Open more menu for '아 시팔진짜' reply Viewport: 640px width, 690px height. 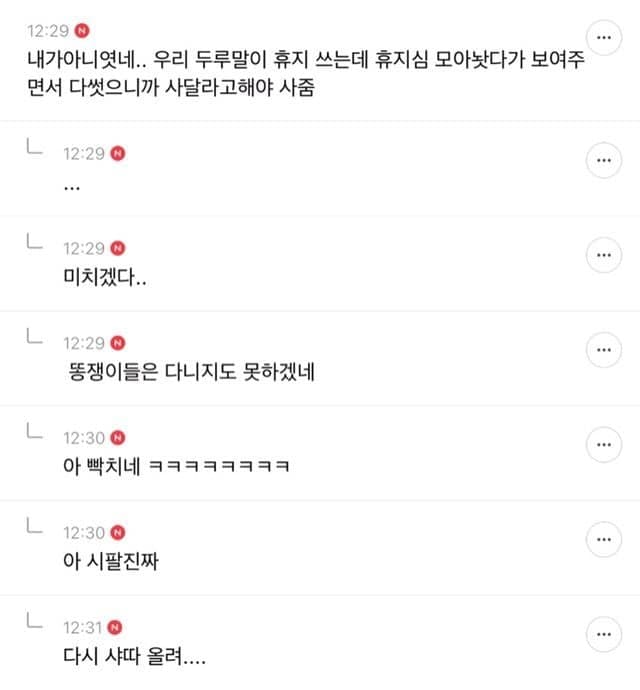[x=603, y=539]
